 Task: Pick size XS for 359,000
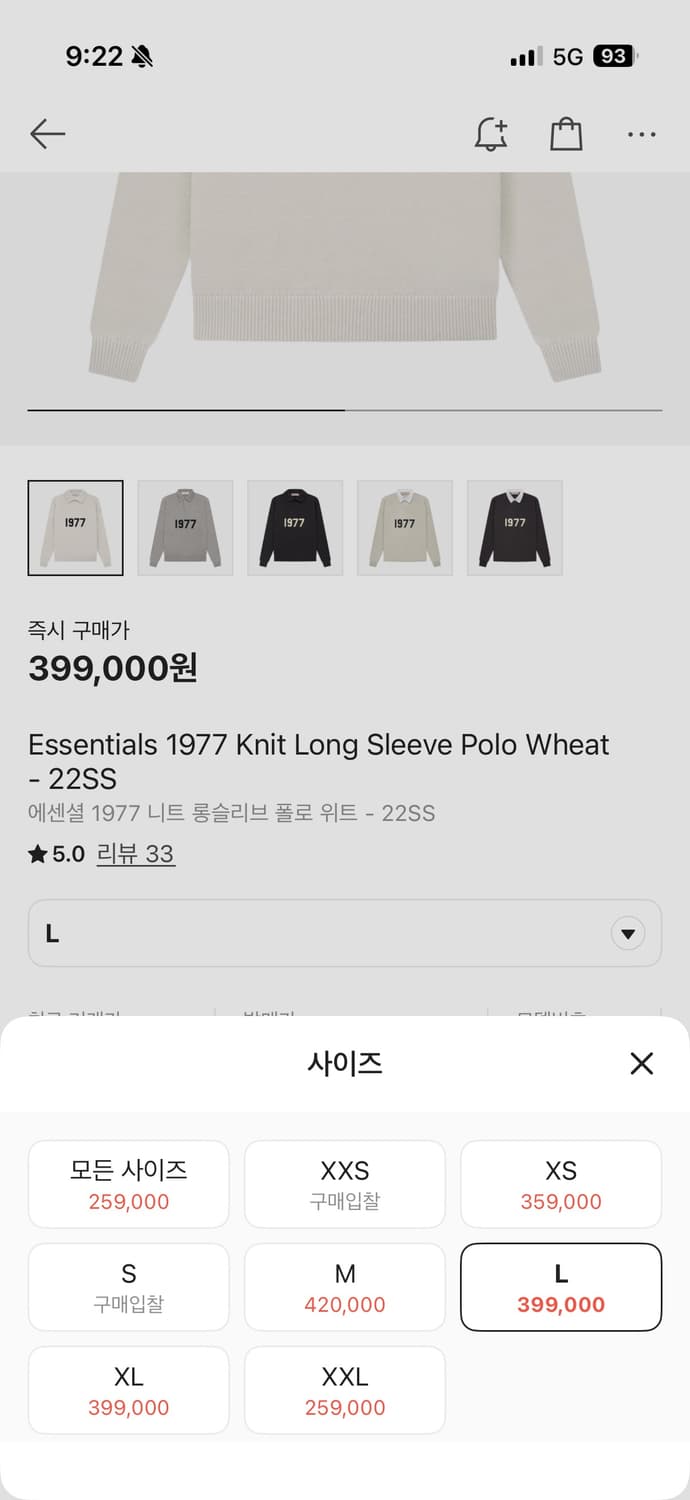561,1184
